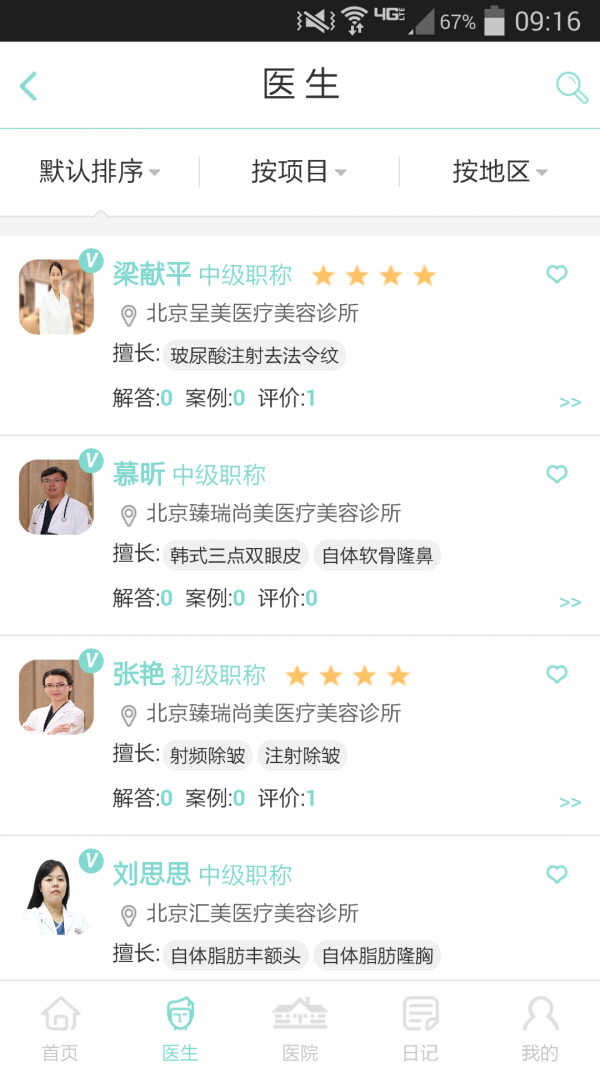The image size is (600, 1067).
Task: Switch to the 医院 tab
Action: click(x=300, y=1028)
